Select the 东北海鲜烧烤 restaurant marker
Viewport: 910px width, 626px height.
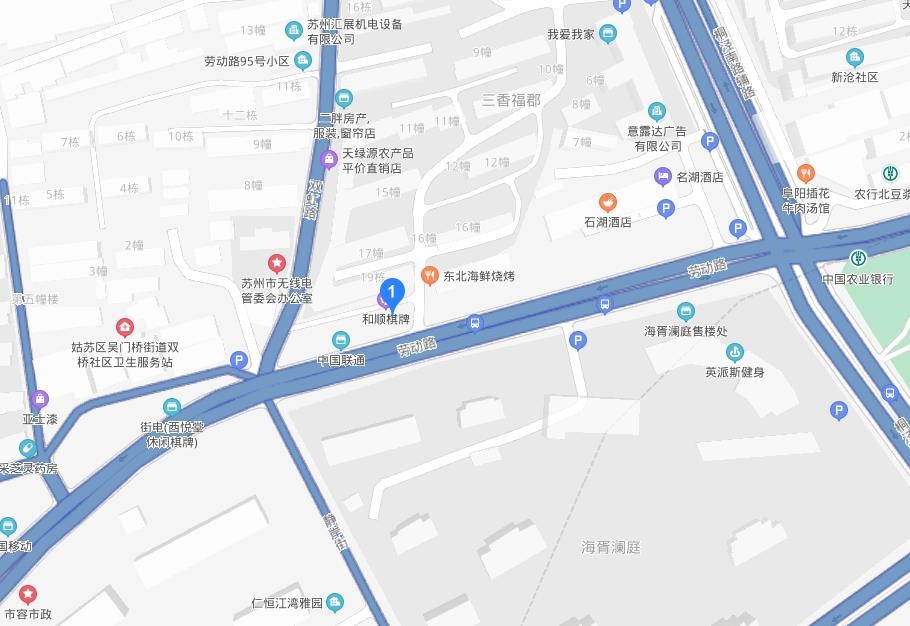[430, 274]
